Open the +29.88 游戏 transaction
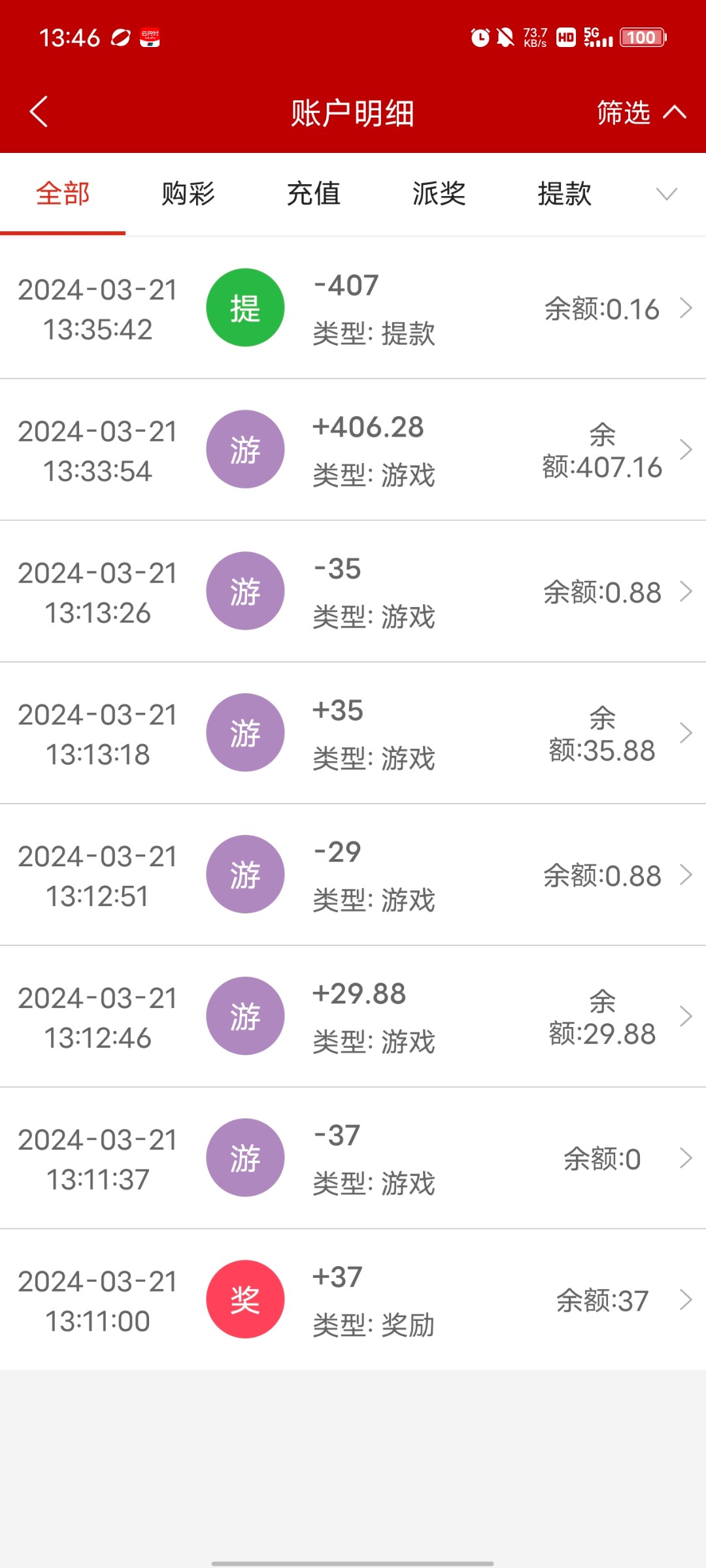Viewport: 706px width, 1568px height. 353,1017
